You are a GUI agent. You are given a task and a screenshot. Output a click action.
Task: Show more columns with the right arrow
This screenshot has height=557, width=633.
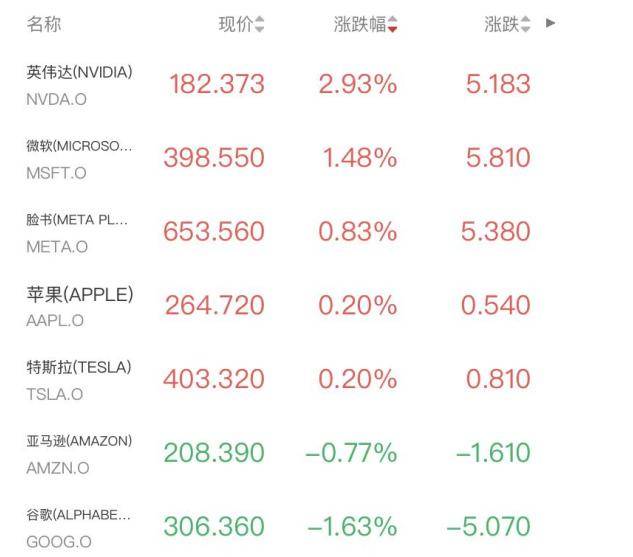click(x=551, y=23)
